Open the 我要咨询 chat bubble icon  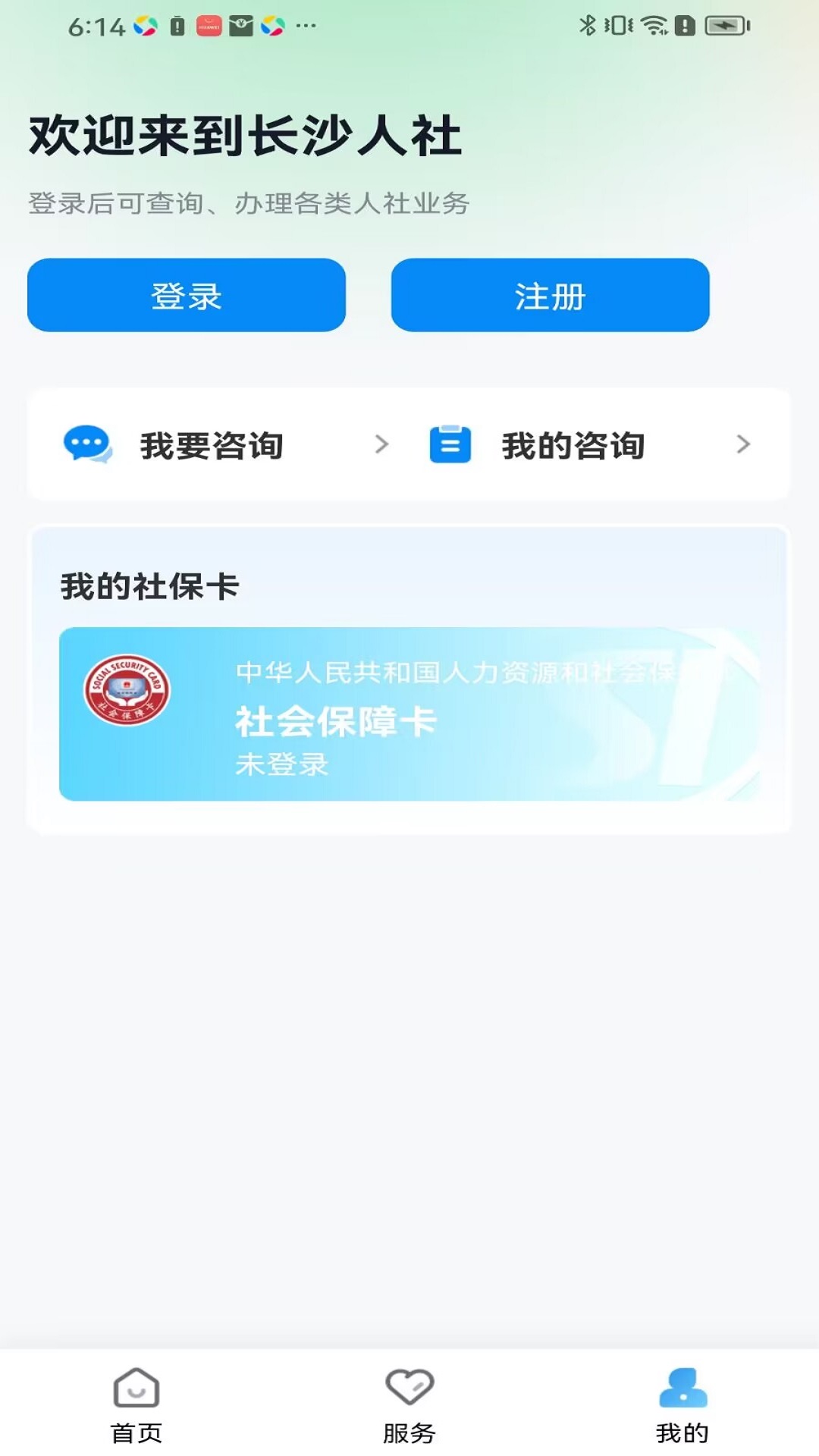click(x=87, y=447)
